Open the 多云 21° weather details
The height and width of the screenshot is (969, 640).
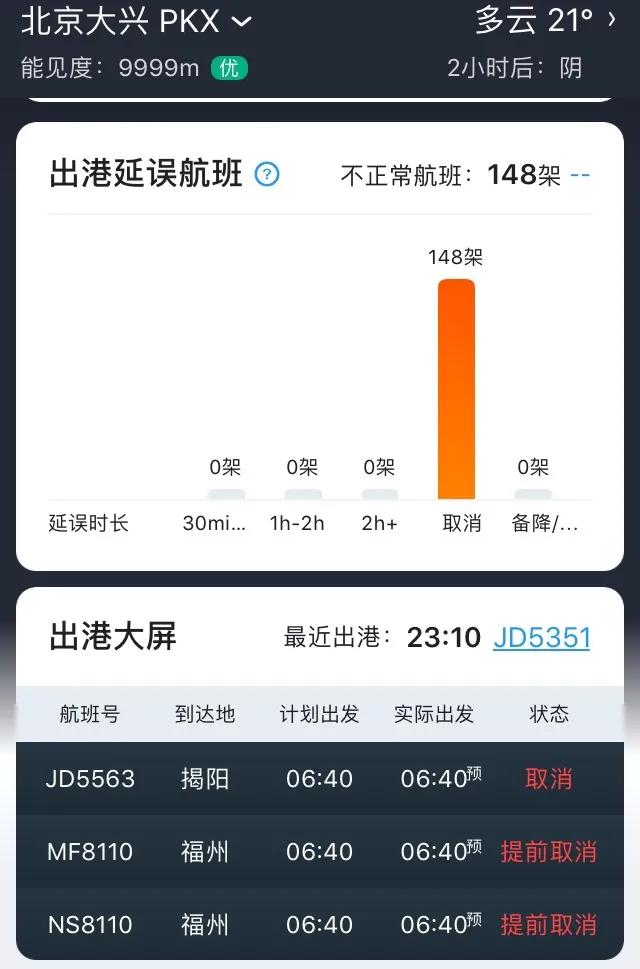coord(545,20)
